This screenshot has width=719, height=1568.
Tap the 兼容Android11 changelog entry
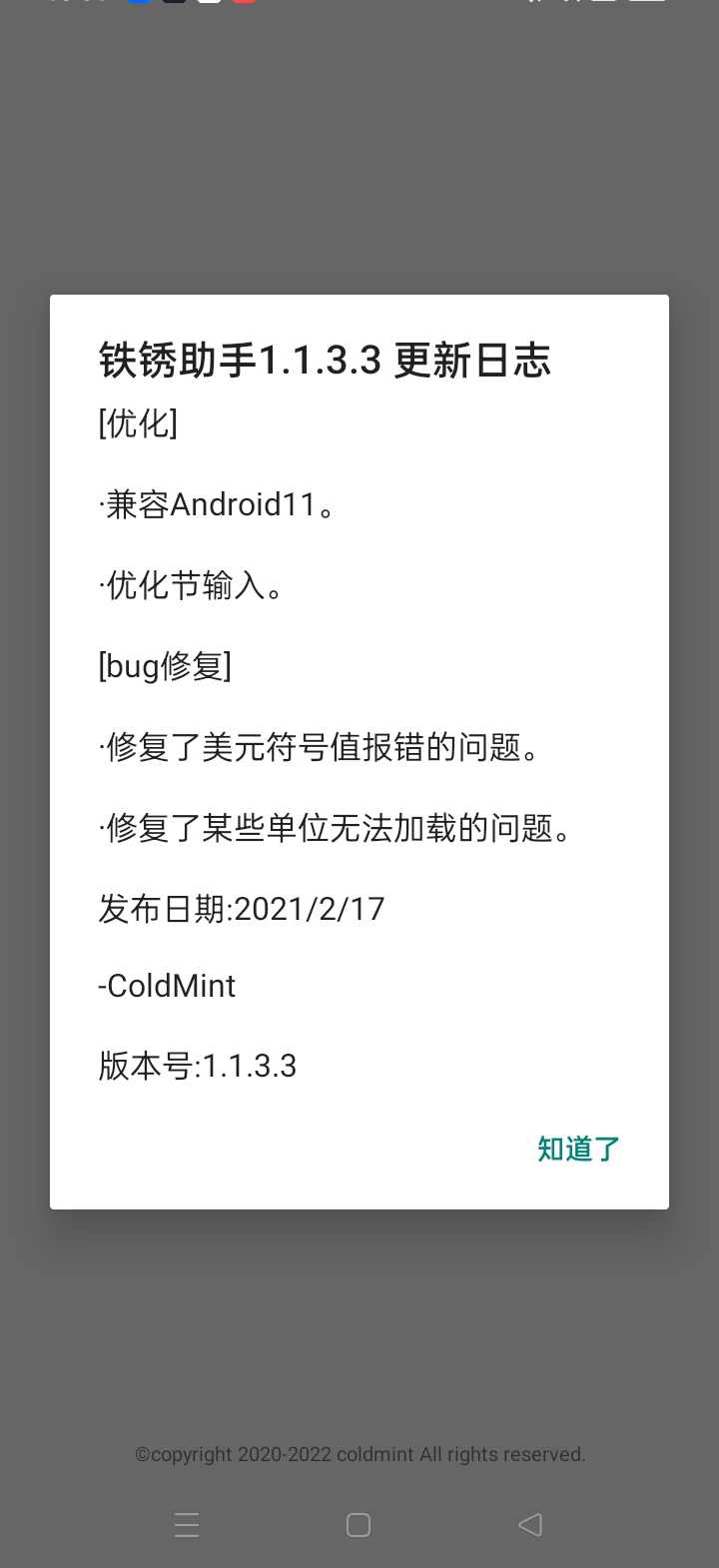click(219, 503)
